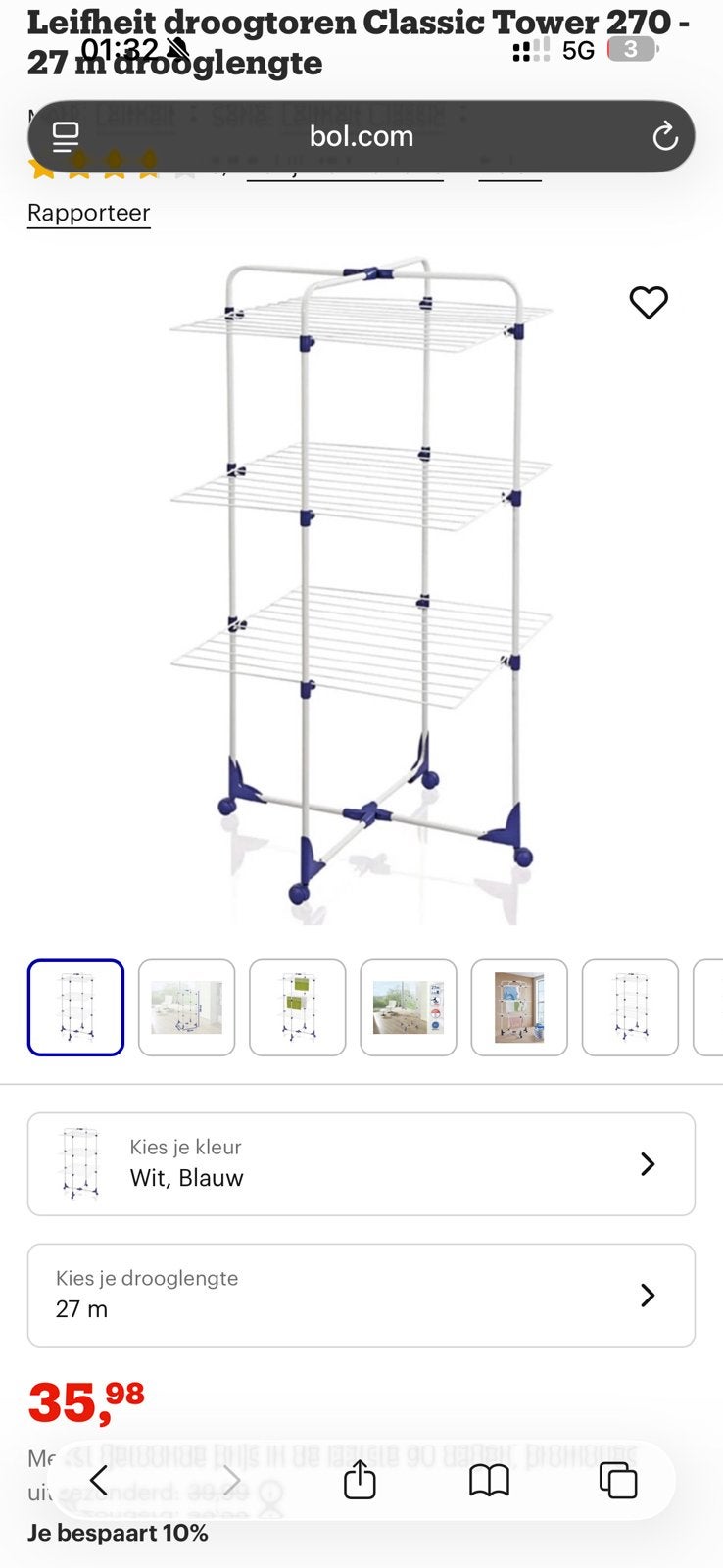Image resolution: width=723 pixels, height=1568 pixels.
Task: Open Safari bookmarks
Action: pyautogui.click(x=489, y=1481)
